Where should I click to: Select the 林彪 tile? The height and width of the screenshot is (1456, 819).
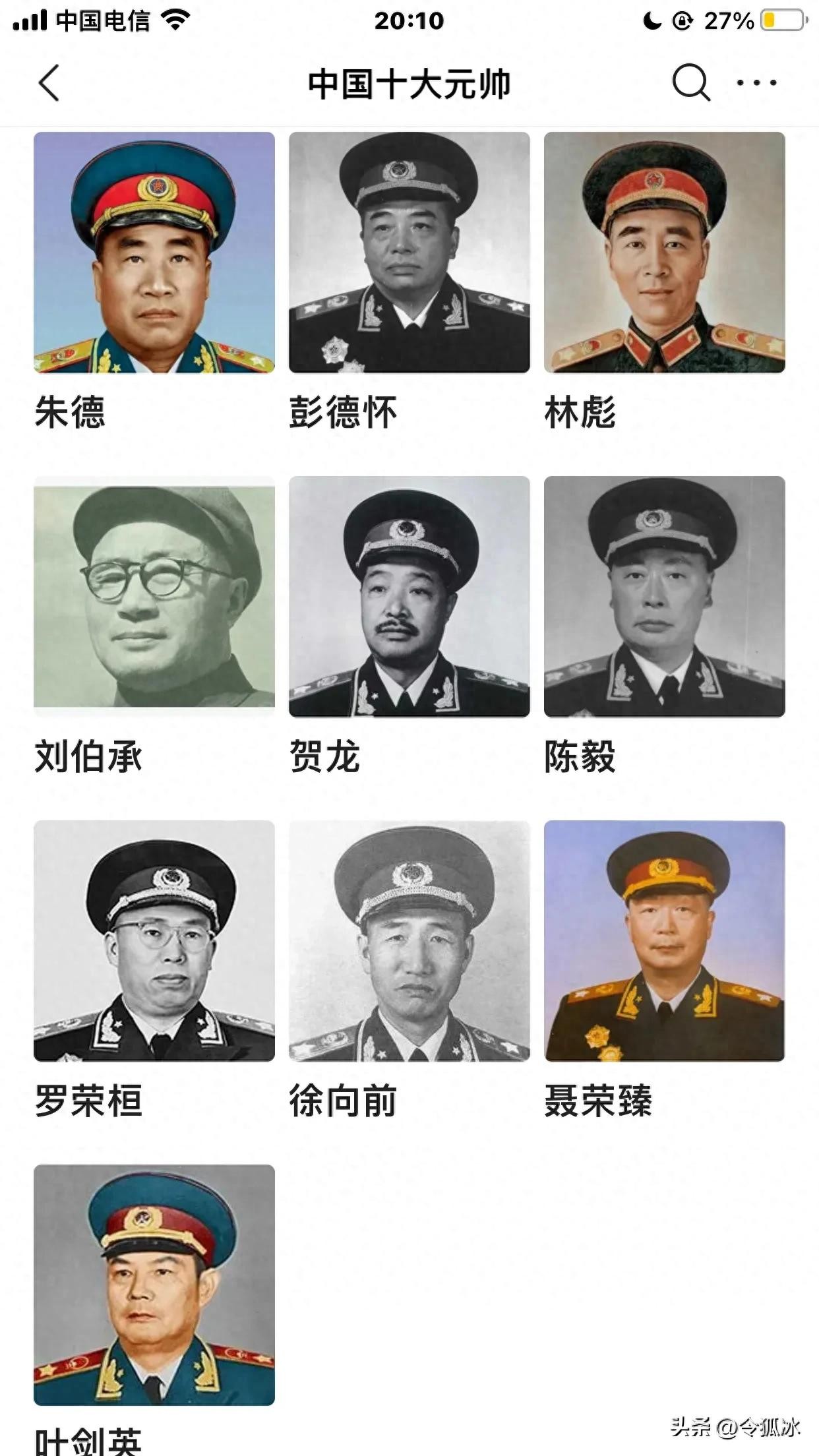(x=664, y=253)
